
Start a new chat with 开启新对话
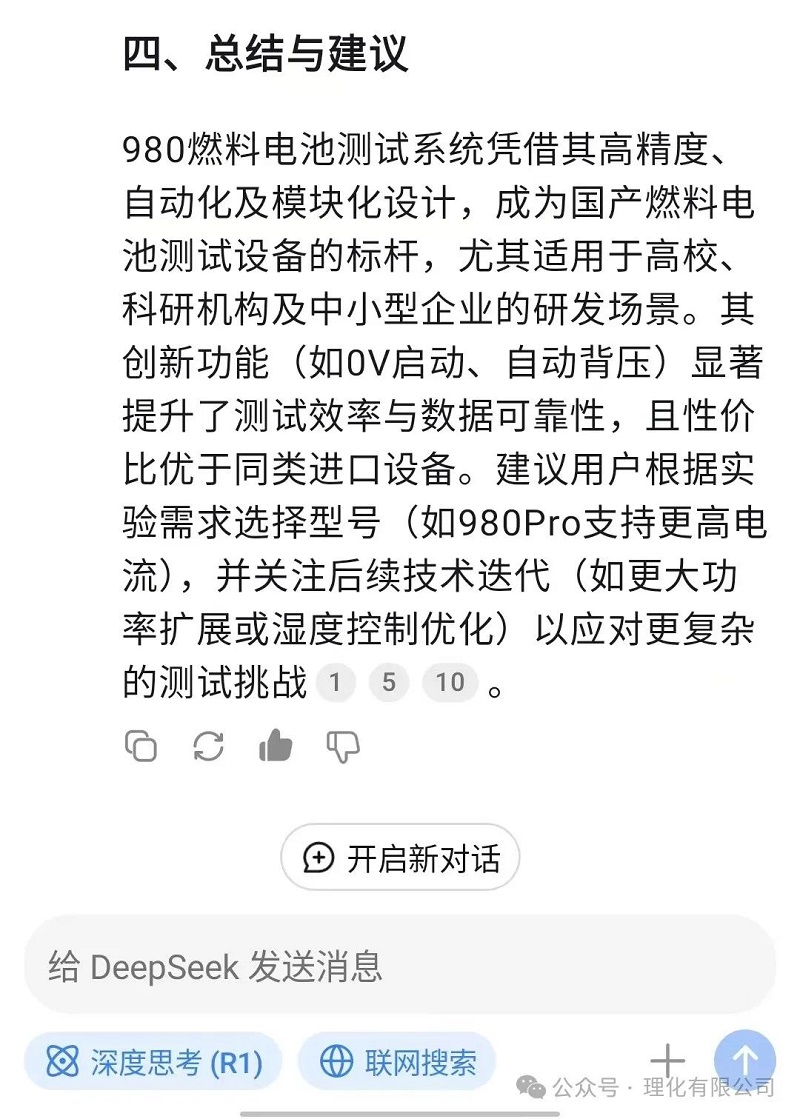pyautogui.click(x=400, y=858)
